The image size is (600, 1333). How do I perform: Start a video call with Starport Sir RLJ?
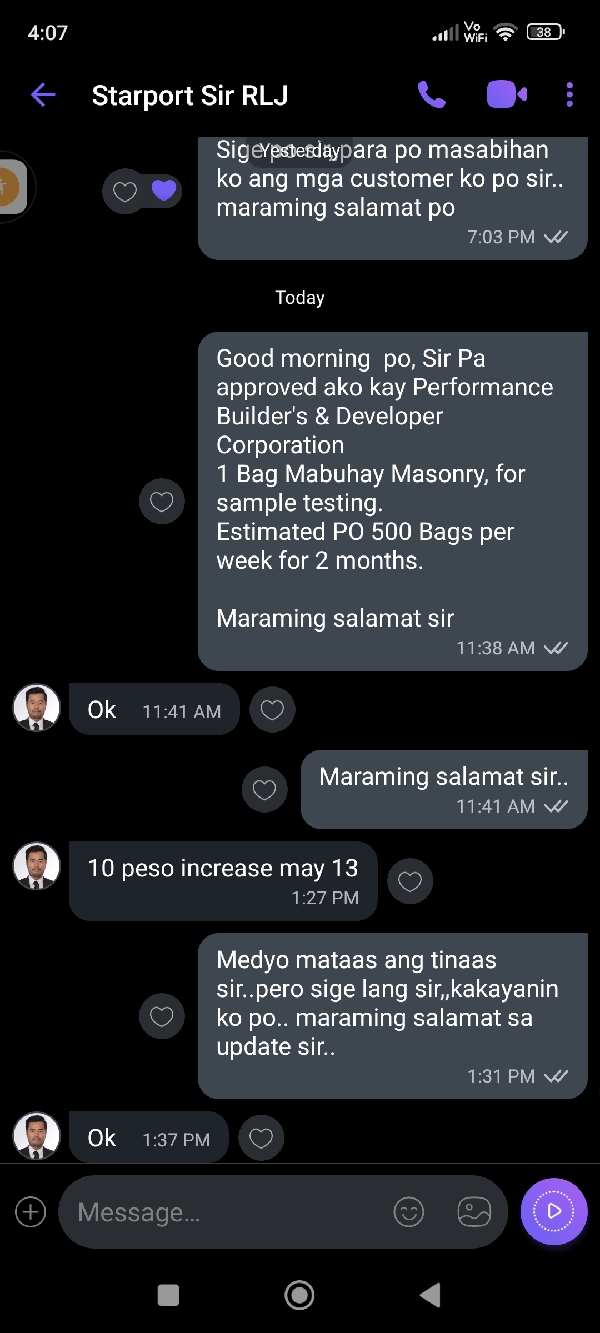point(506,95)
